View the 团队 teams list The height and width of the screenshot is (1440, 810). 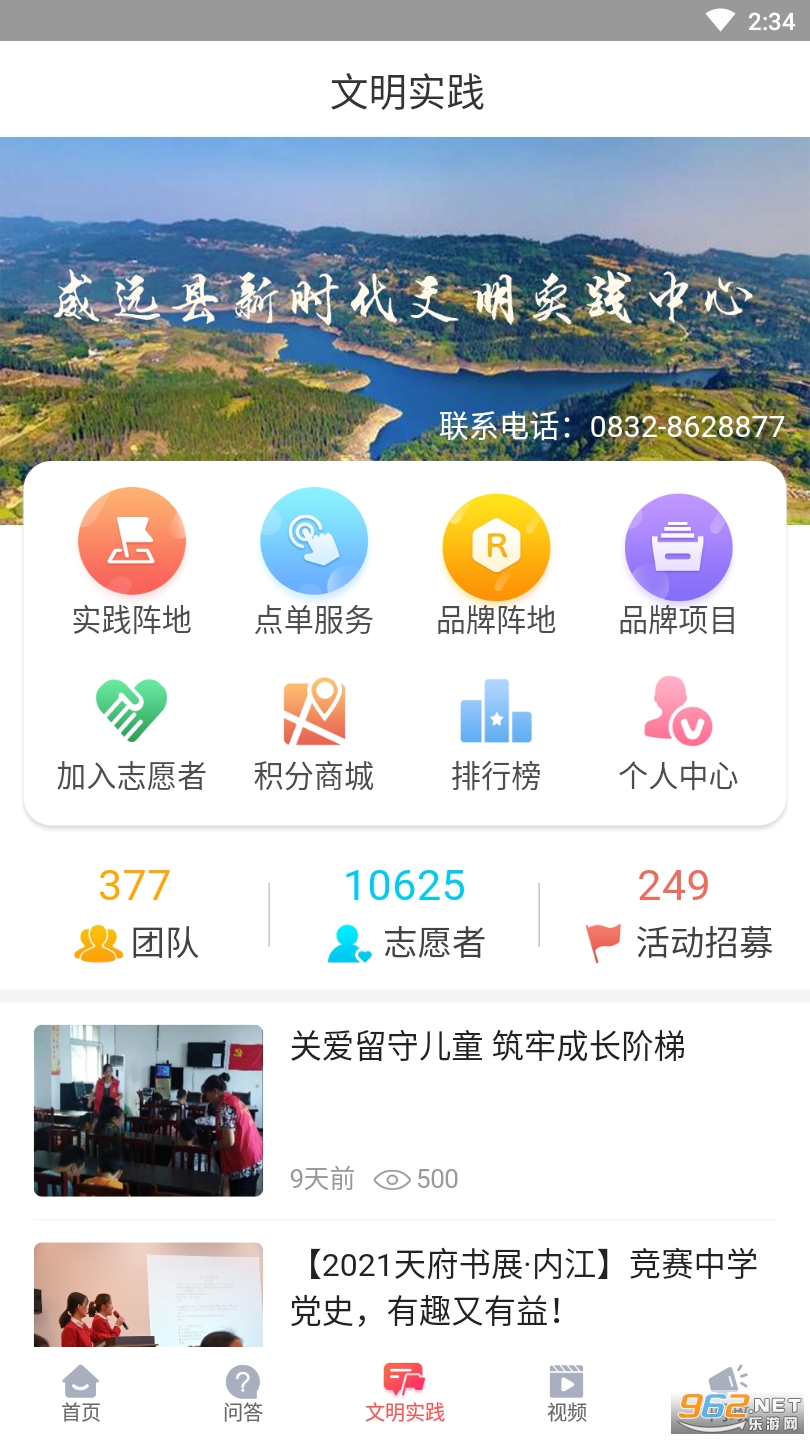135,913
